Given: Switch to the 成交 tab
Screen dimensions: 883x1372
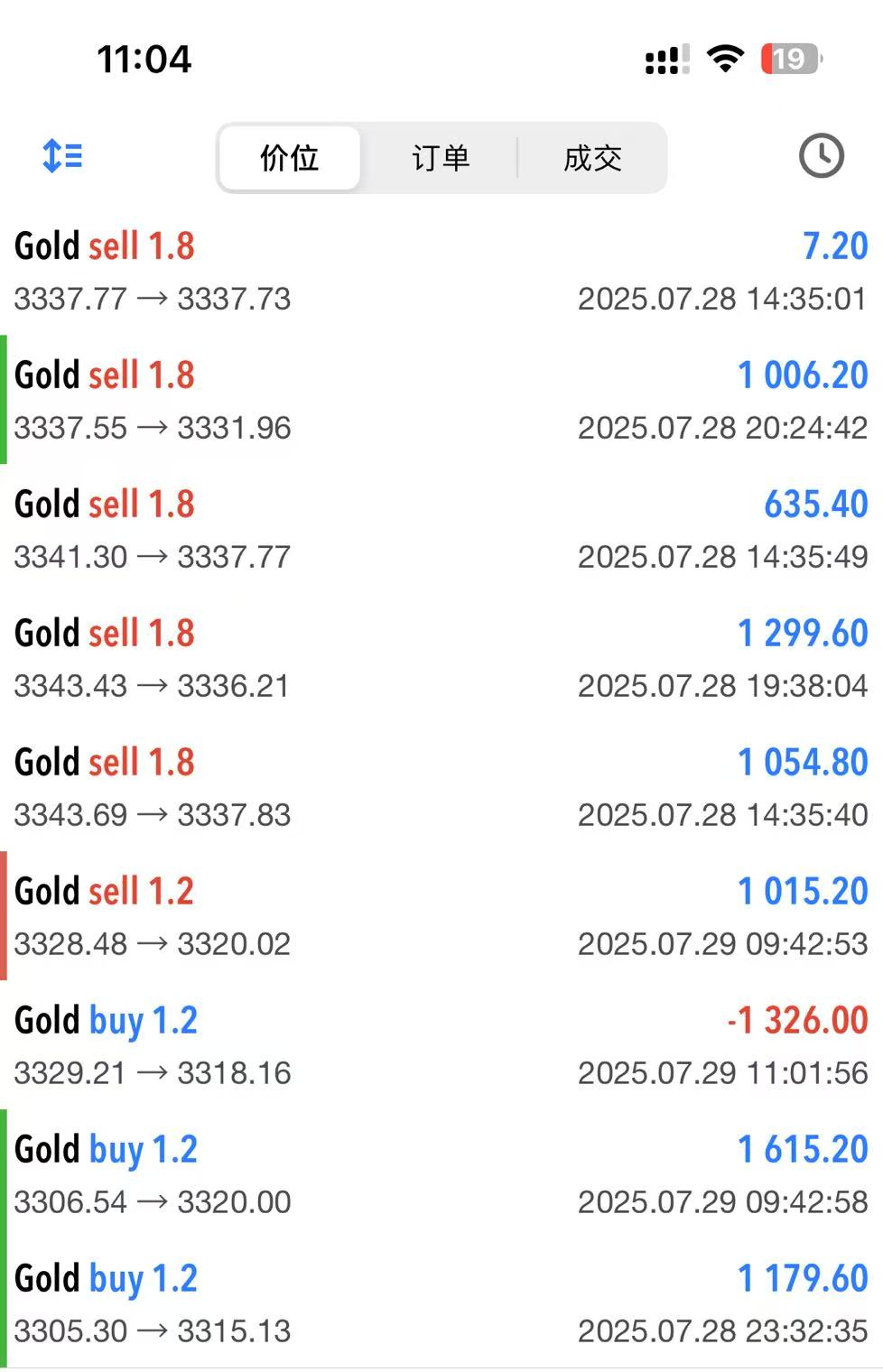Looking at the screenshot, I should [592, 158].
